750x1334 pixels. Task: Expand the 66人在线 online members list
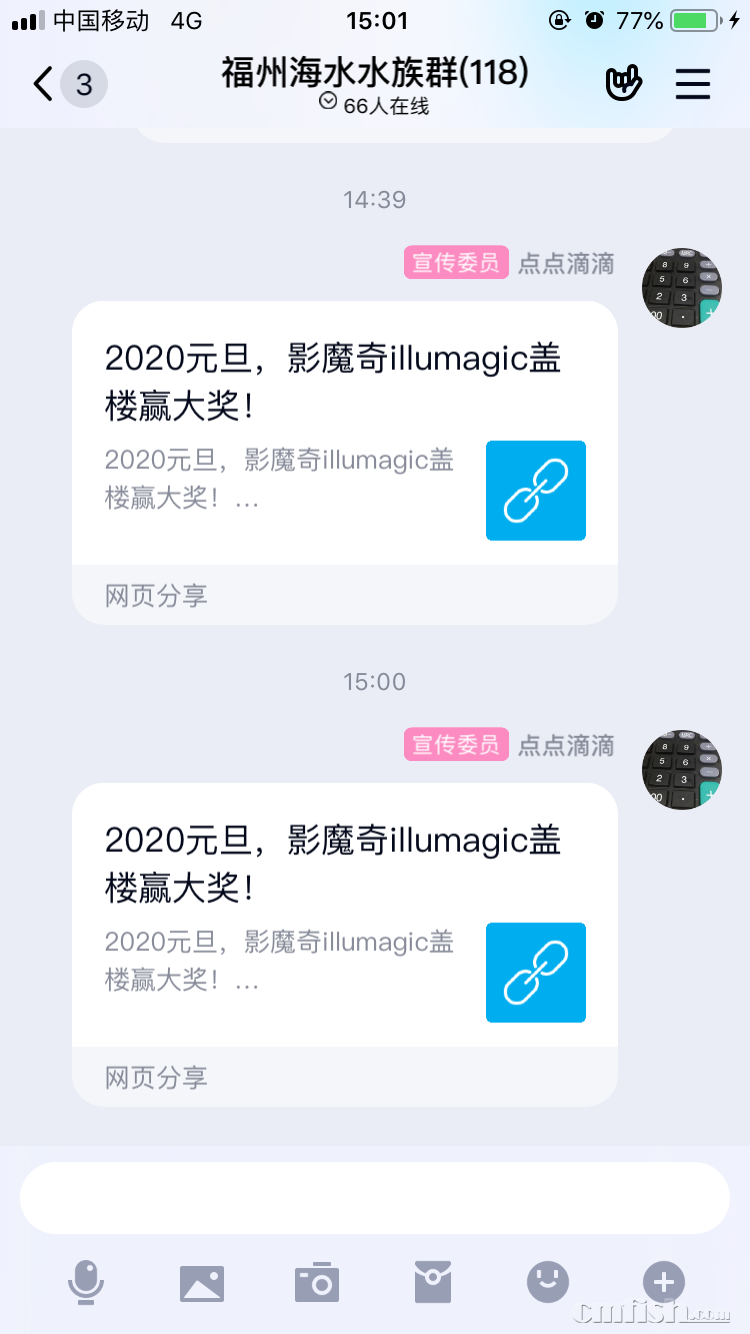[374, 104]
